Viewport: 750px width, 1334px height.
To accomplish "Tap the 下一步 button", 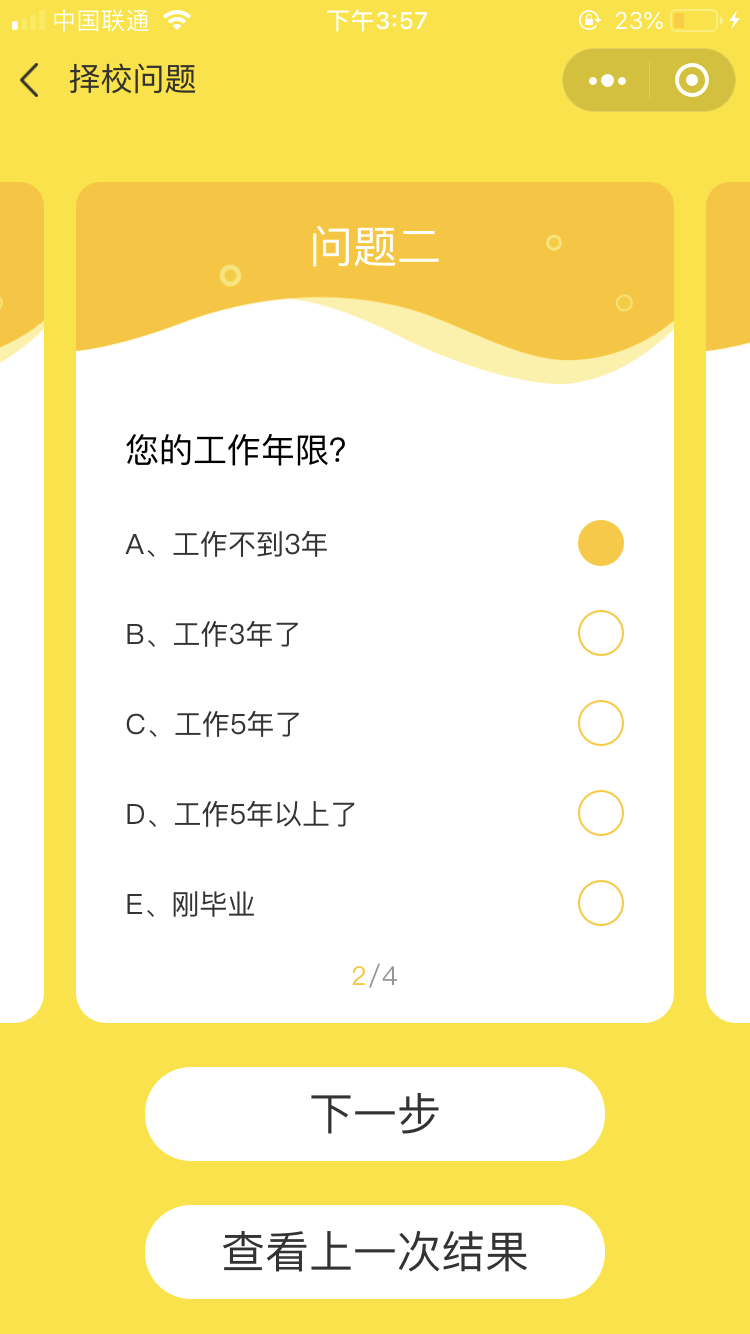I will pyautogui.click(x=375, y=1114).
